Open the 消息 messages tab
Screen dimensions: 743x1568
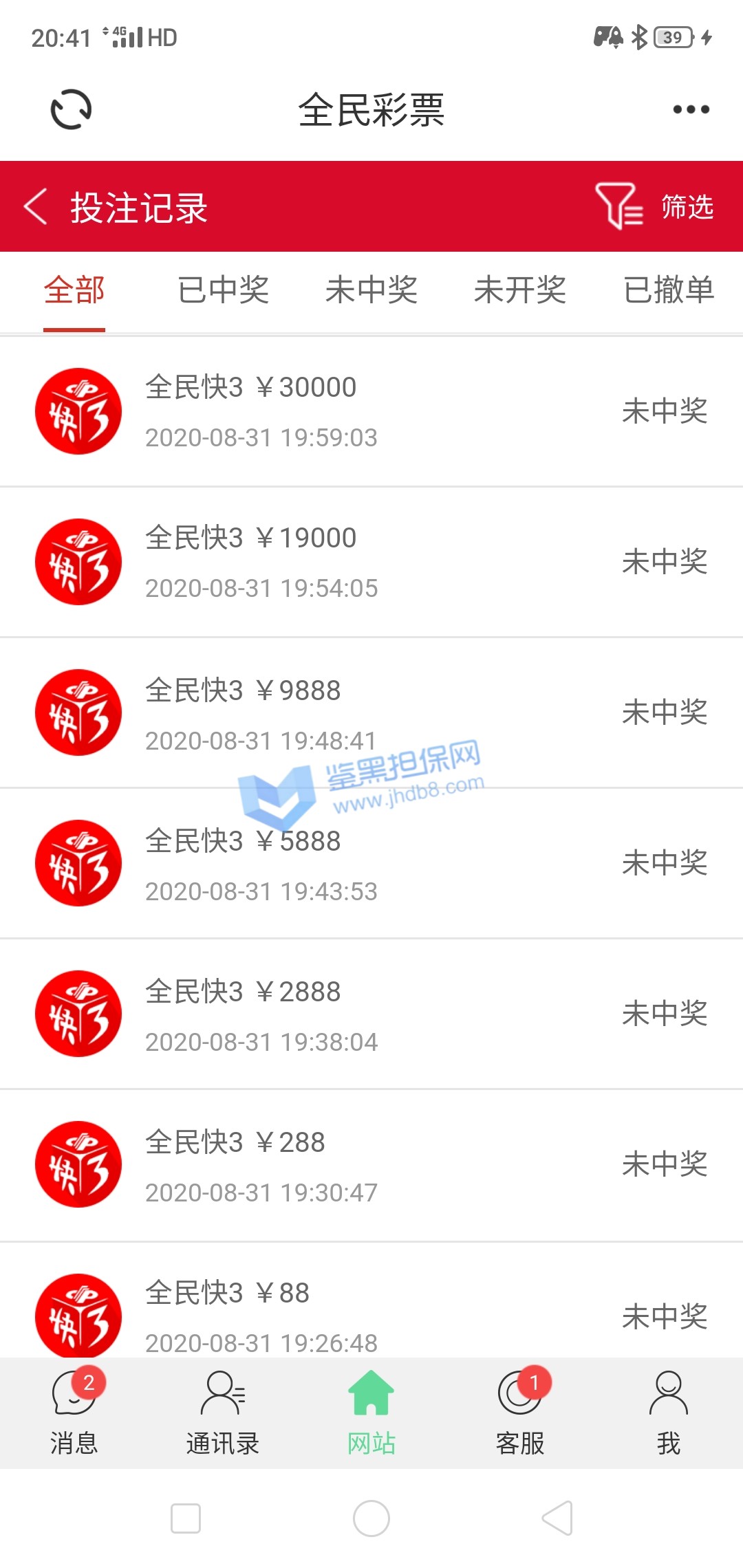tap(74, 1413)
